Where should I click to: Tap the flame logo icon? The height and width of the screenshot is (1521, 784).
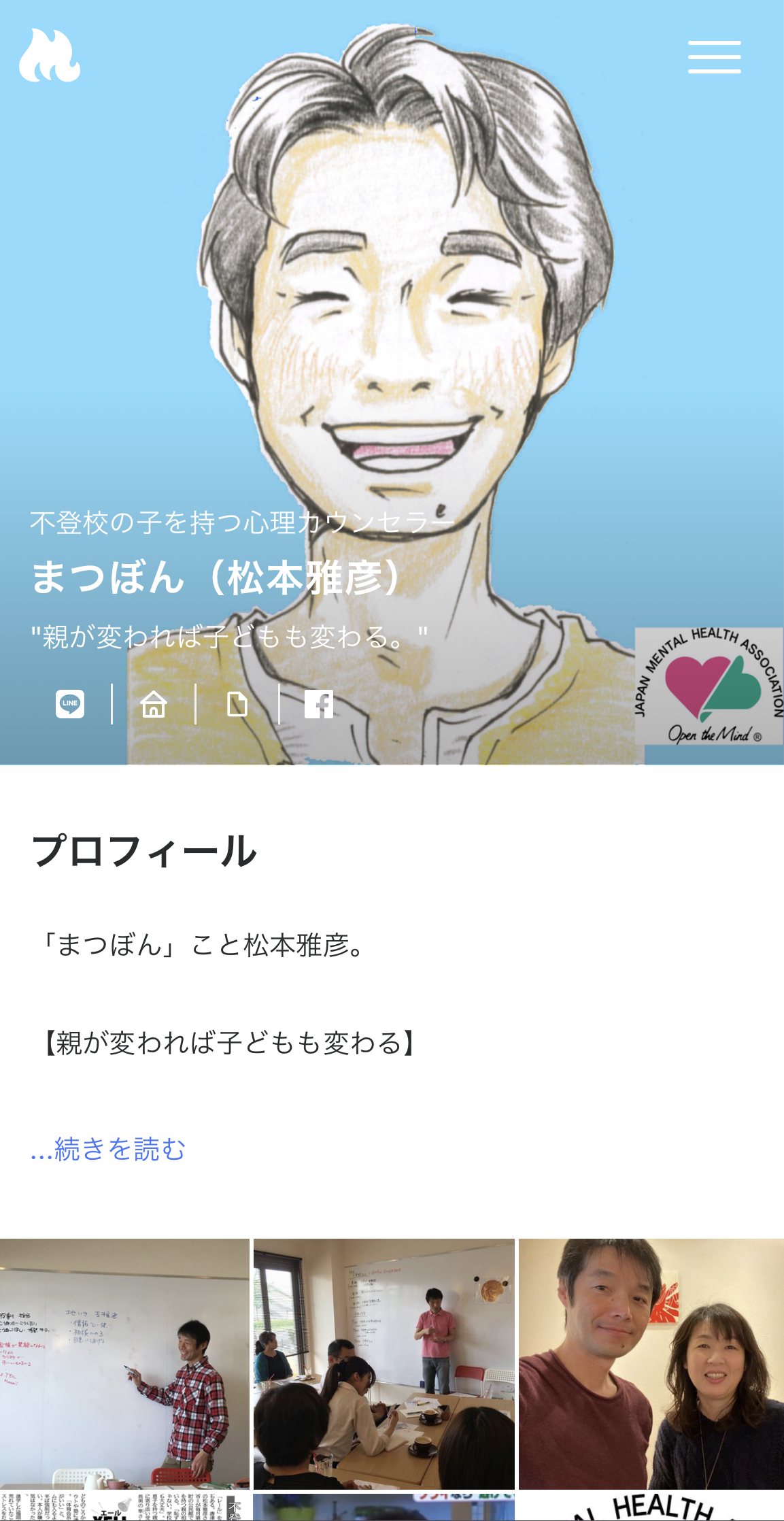[49, 56]
